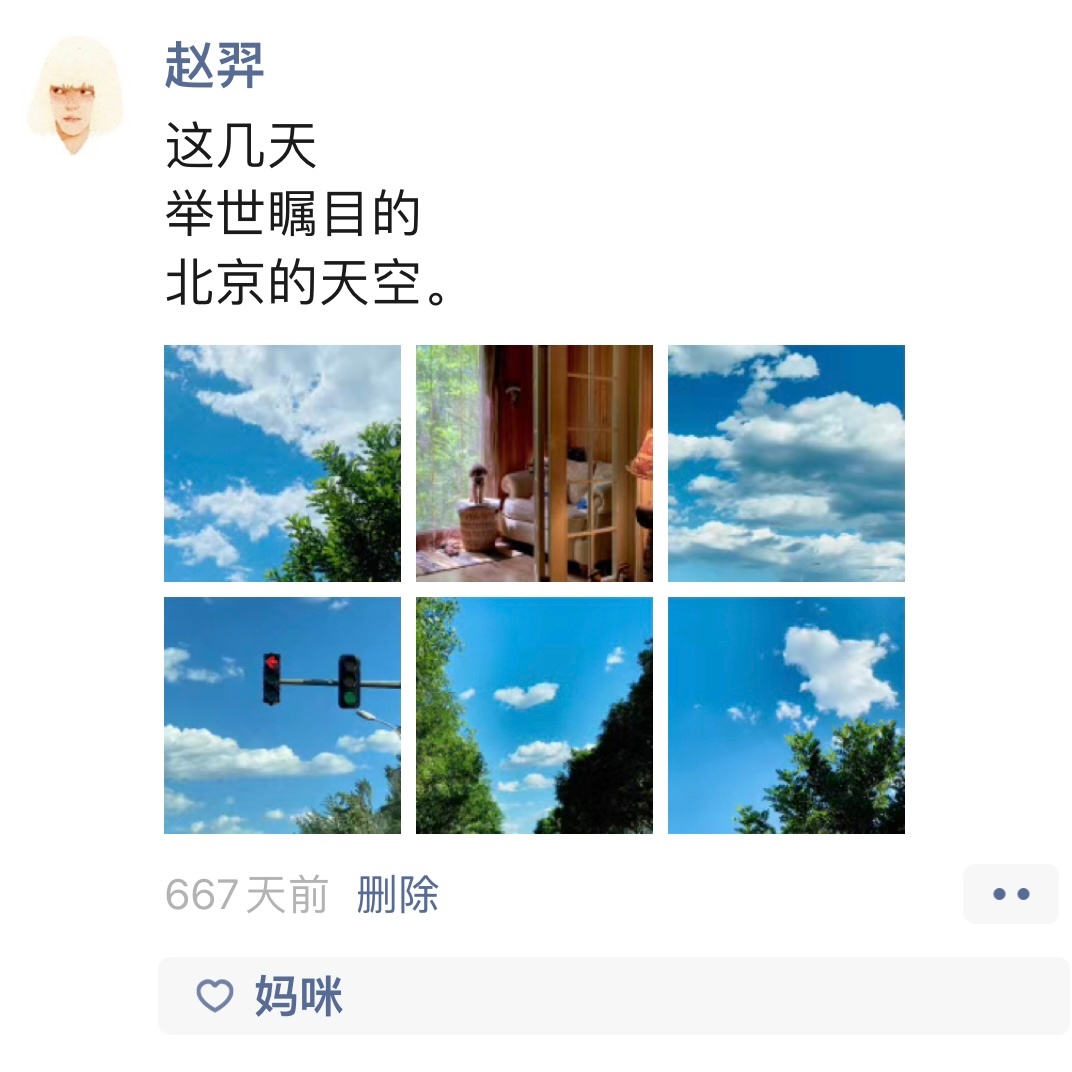Screen dimensions: 1072x1072
Task: Tap the username 赵羿 link
Action: (214, 66)
